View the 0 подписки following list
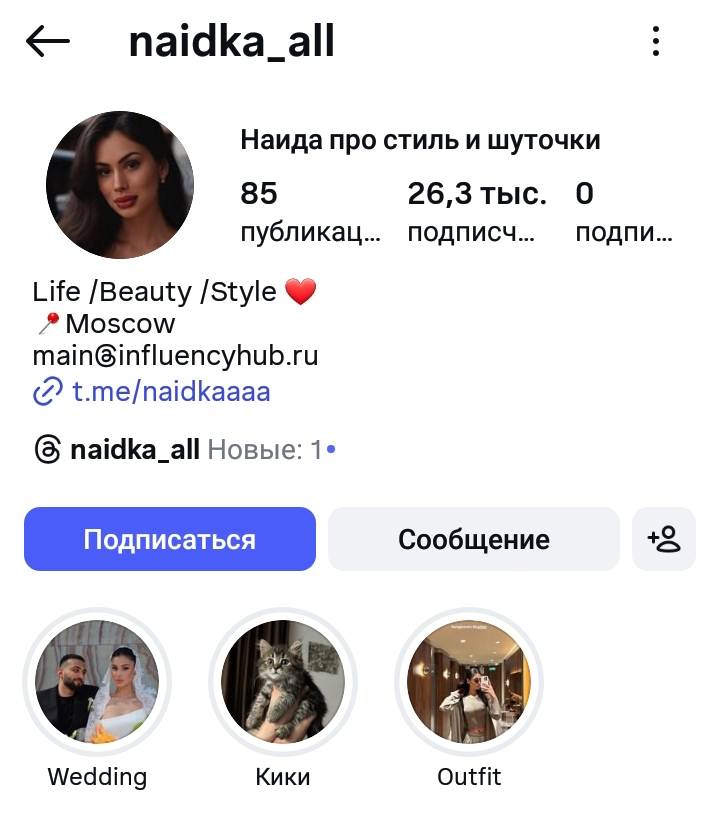 click(622, 212)
